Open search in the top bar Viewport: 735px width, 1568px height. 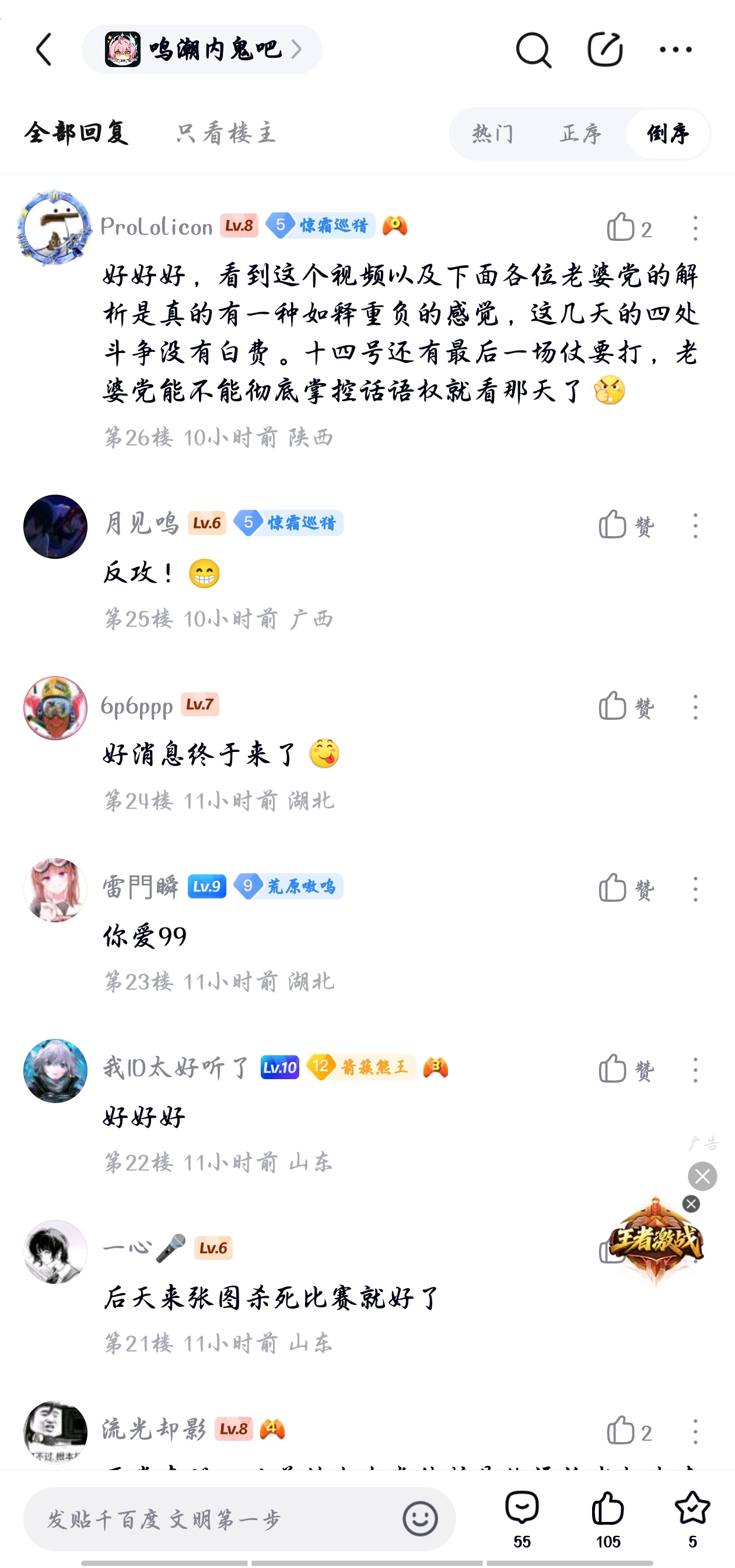(x=533, y=50)
